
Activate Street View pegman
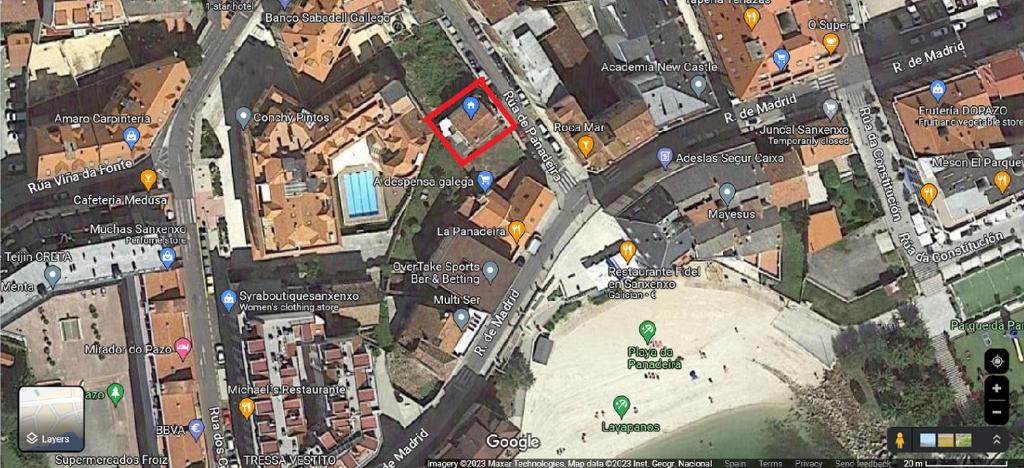899,440
